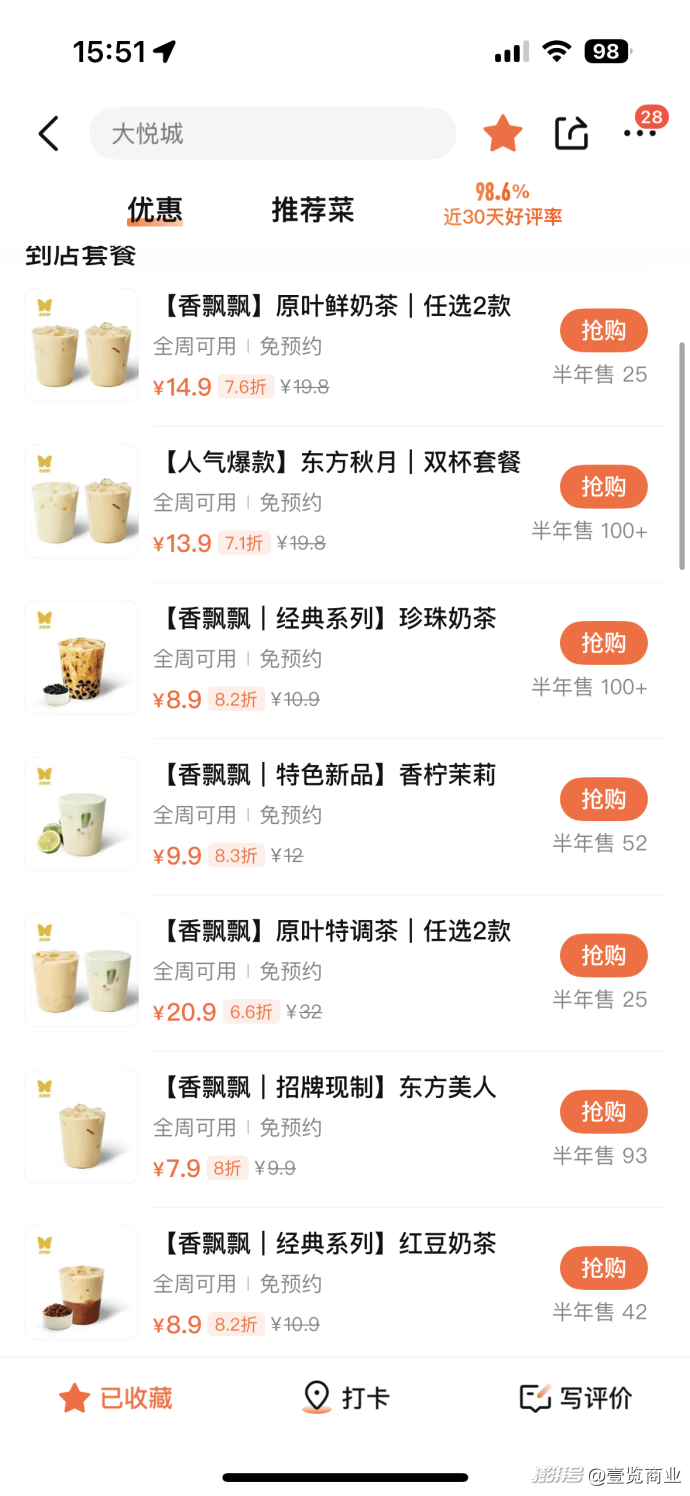The image size is (690, 1496).
Task: Go back using the top-left arrow
Action: pos(49,134)
